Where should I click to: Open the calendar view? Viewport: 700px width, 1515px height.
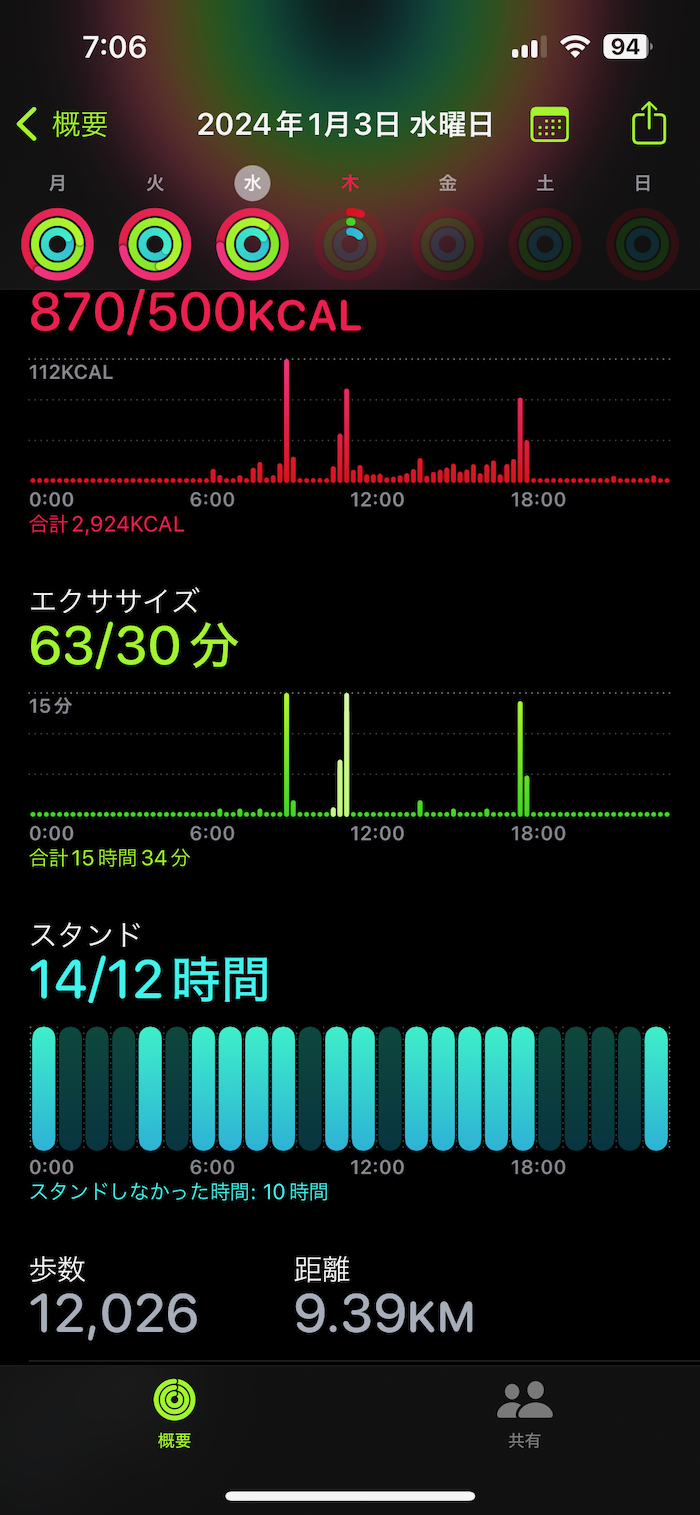[549, 125]
